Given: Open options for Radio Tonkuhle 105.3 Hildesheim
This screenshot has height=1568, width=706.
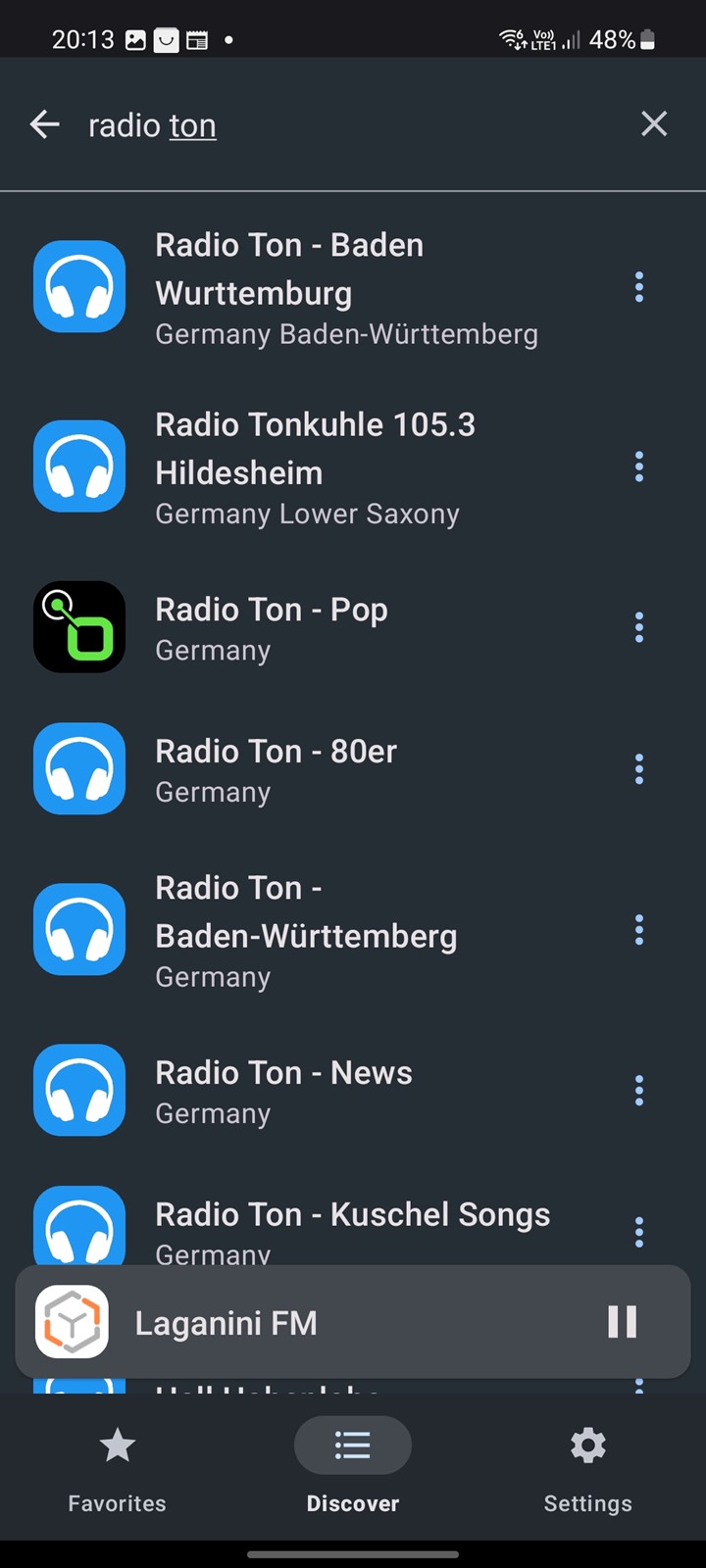Looking at the screenshot, I should 639,466.
